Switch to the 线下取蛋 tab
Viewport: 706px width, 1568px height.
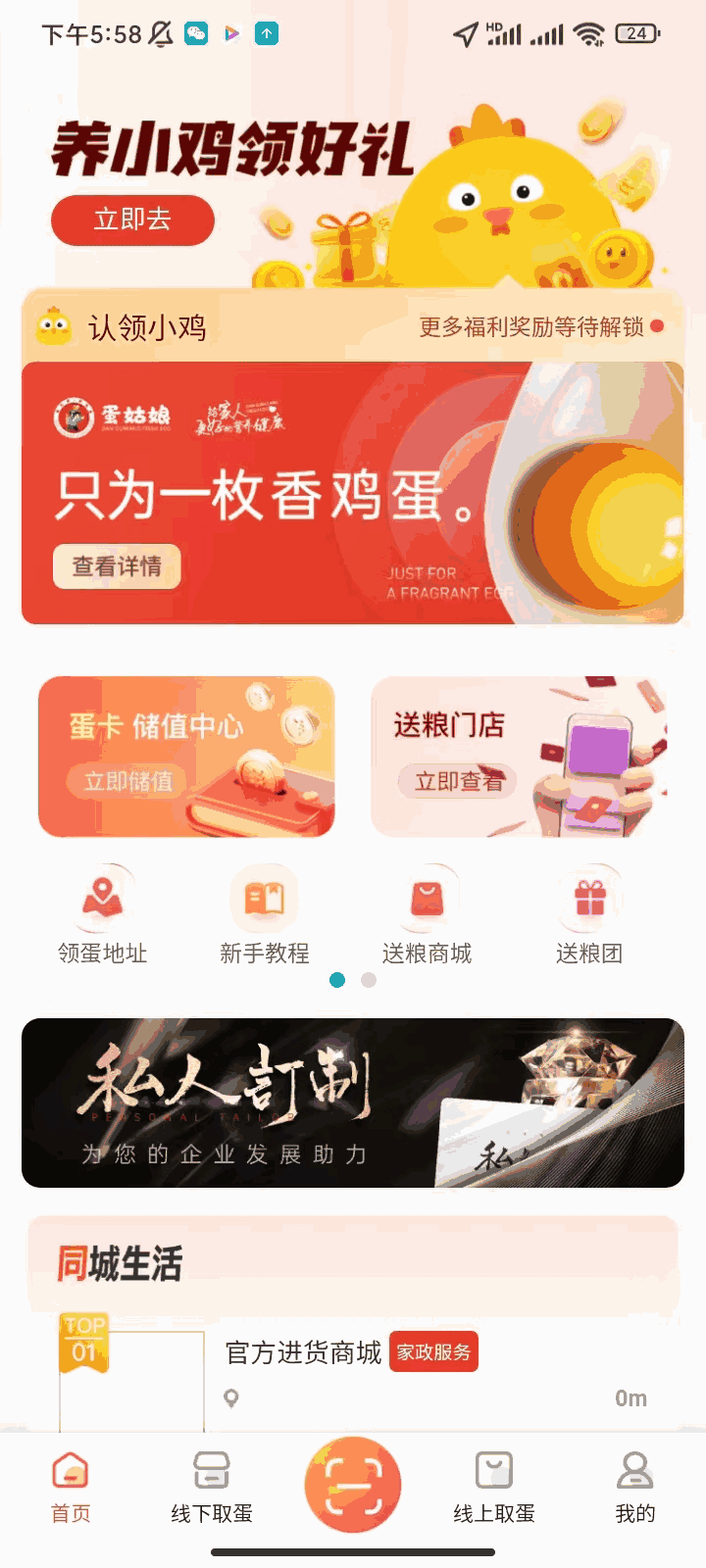(x=212, y=1488)
